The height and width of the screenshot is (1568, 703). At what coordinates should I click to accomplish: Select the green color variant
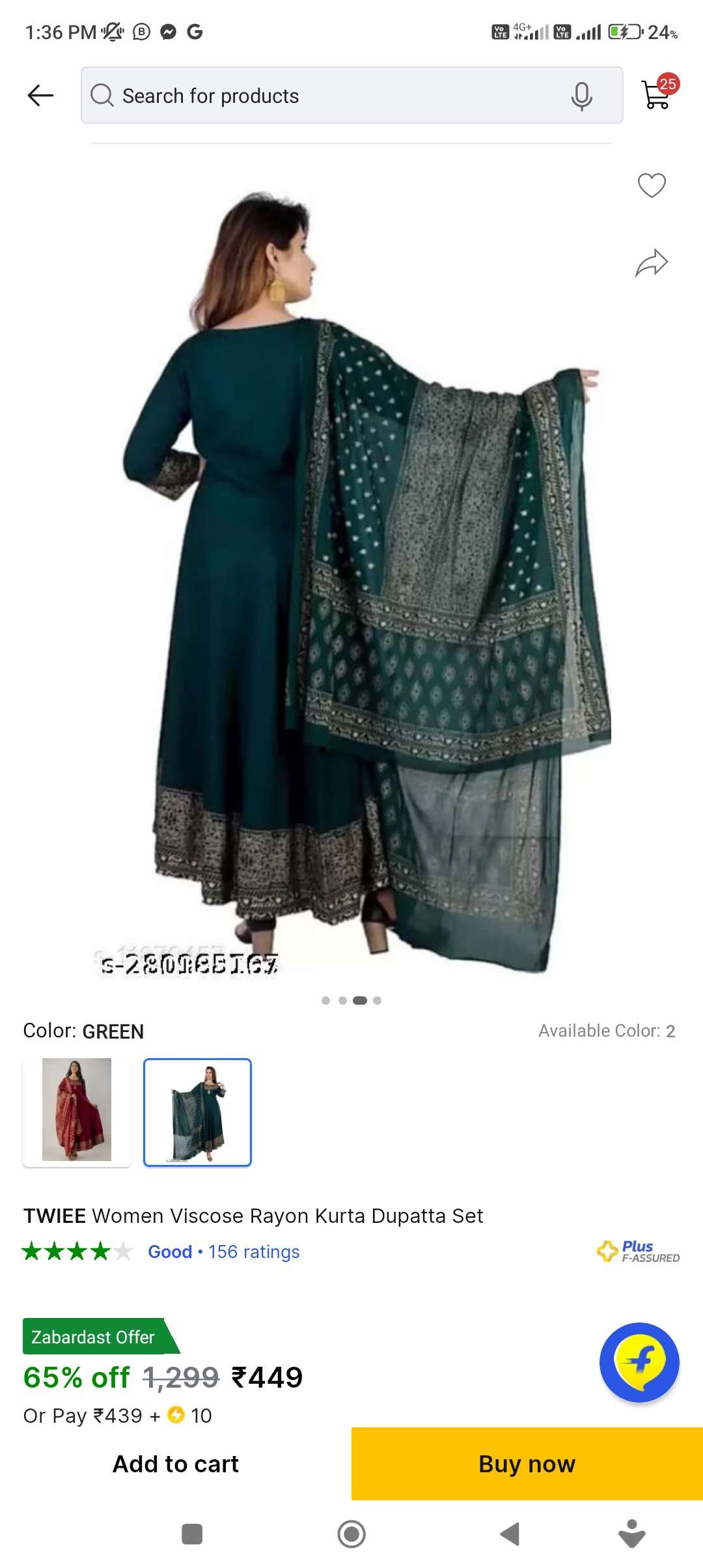(x=197, y=1112)
